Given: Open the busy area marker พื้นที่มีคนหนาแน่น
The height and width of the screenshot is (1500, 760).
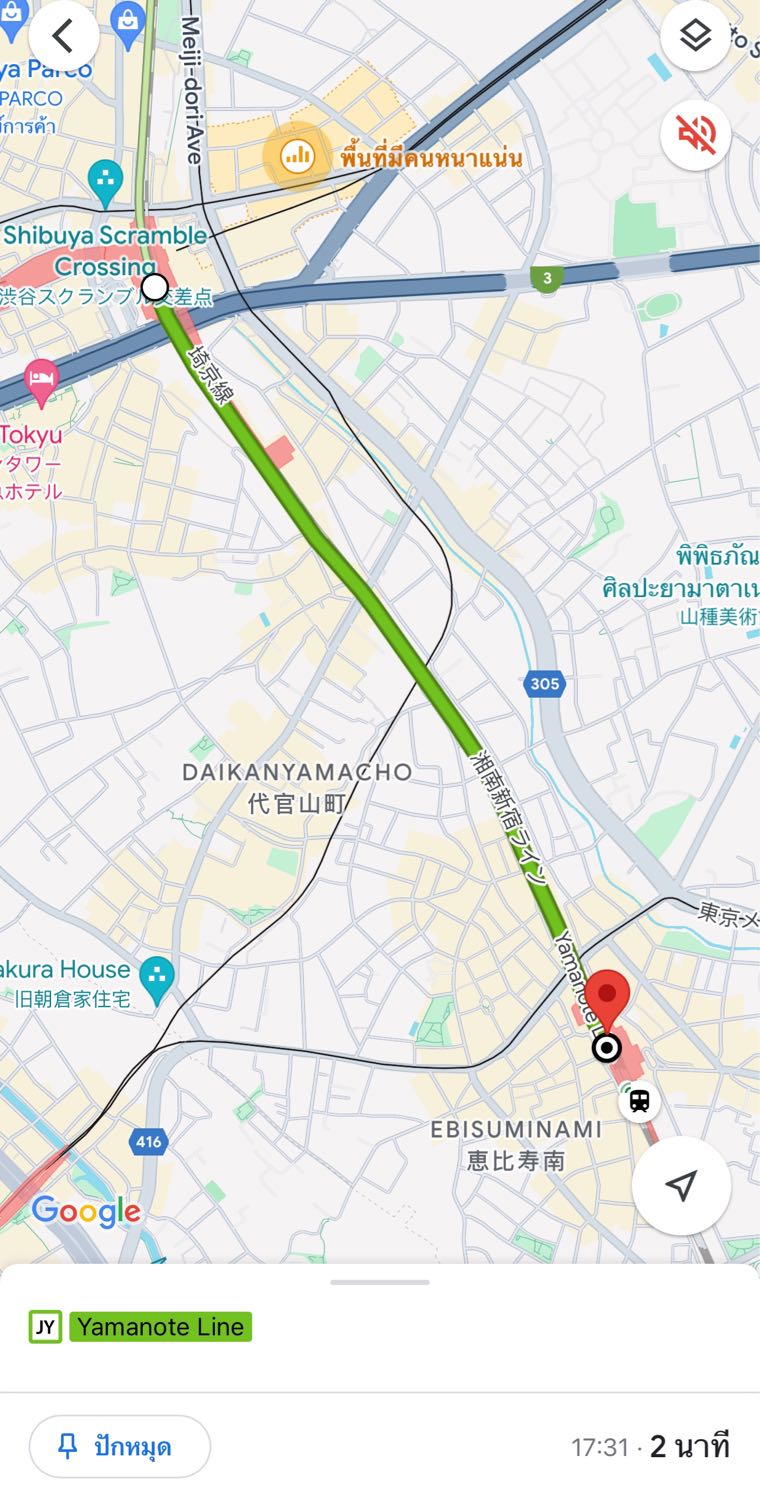Looking at the screenshot, I should 296,155.
